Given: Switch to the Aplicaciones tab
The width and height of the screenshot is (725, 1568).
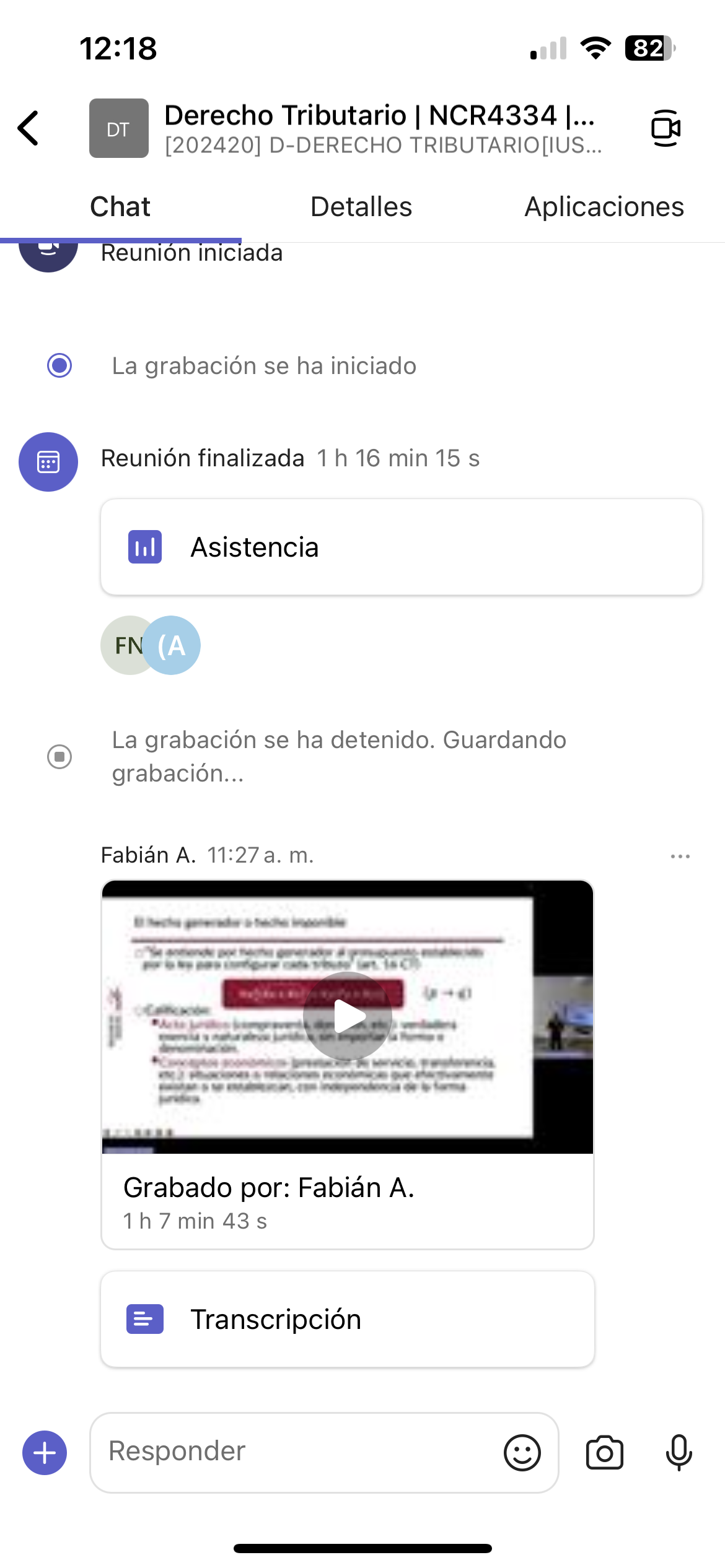Looking at the screenshot, I should click(604, 207).
